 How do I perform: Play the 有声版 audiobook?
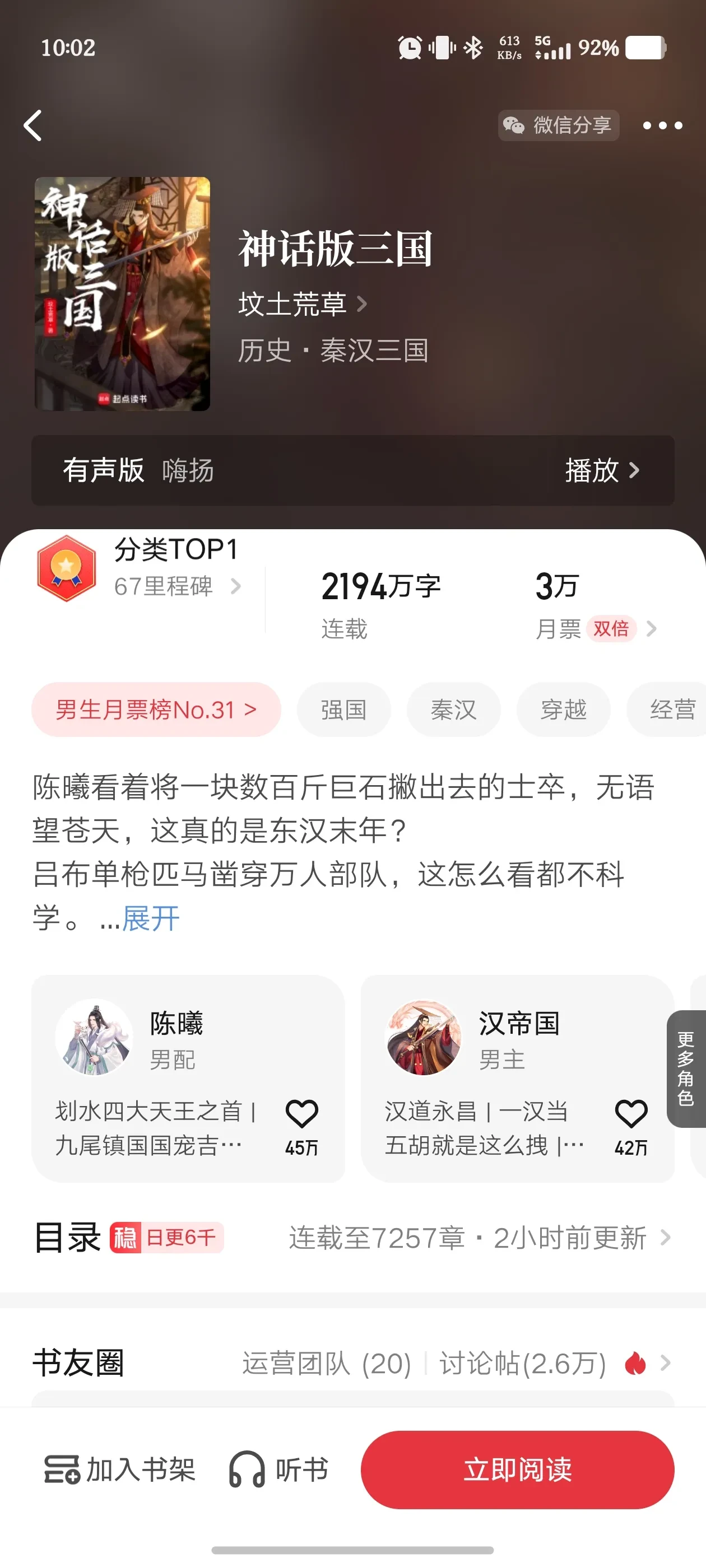click(x=601, y=470)
